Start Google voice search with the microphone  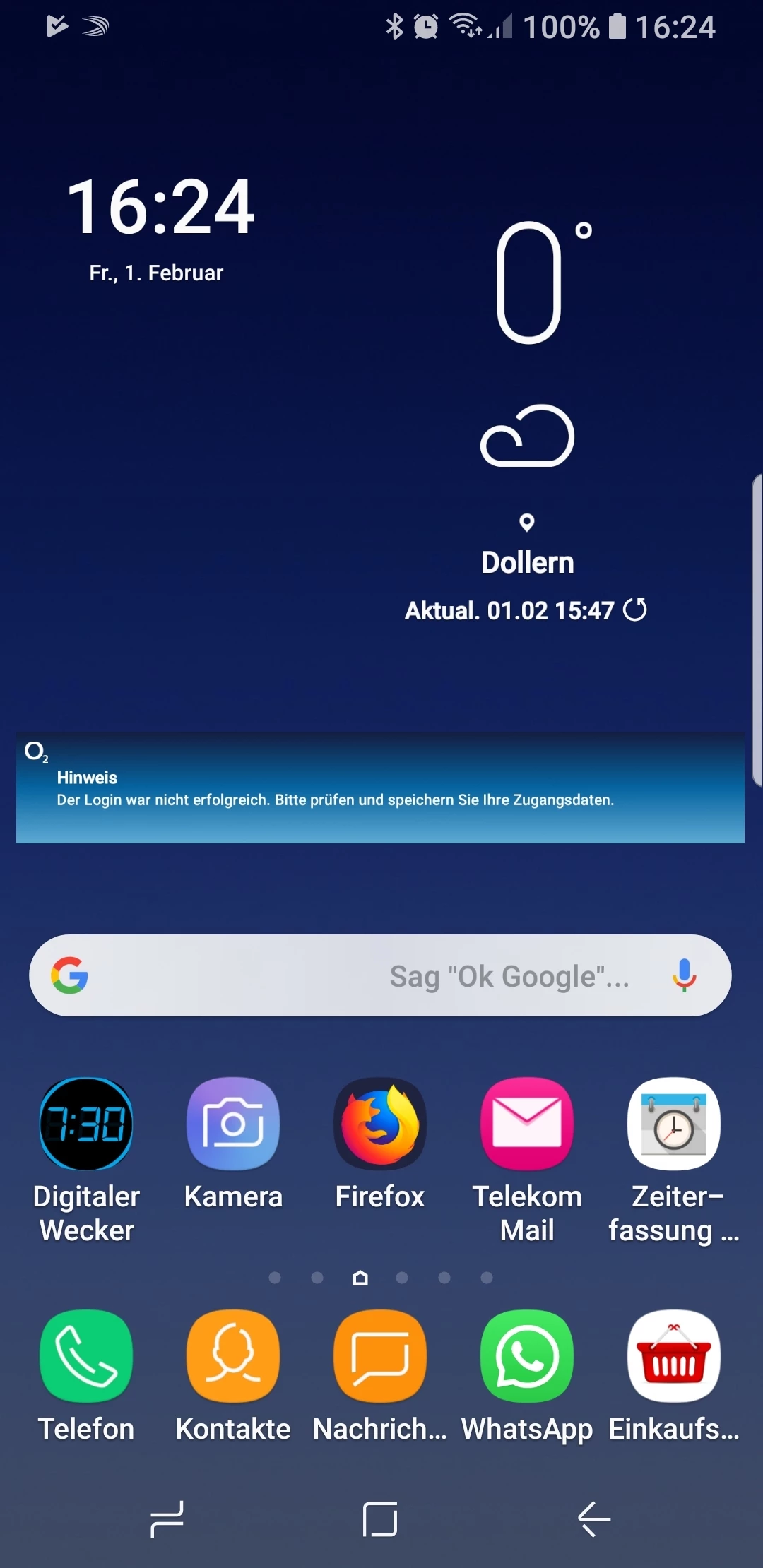(684, 975)
